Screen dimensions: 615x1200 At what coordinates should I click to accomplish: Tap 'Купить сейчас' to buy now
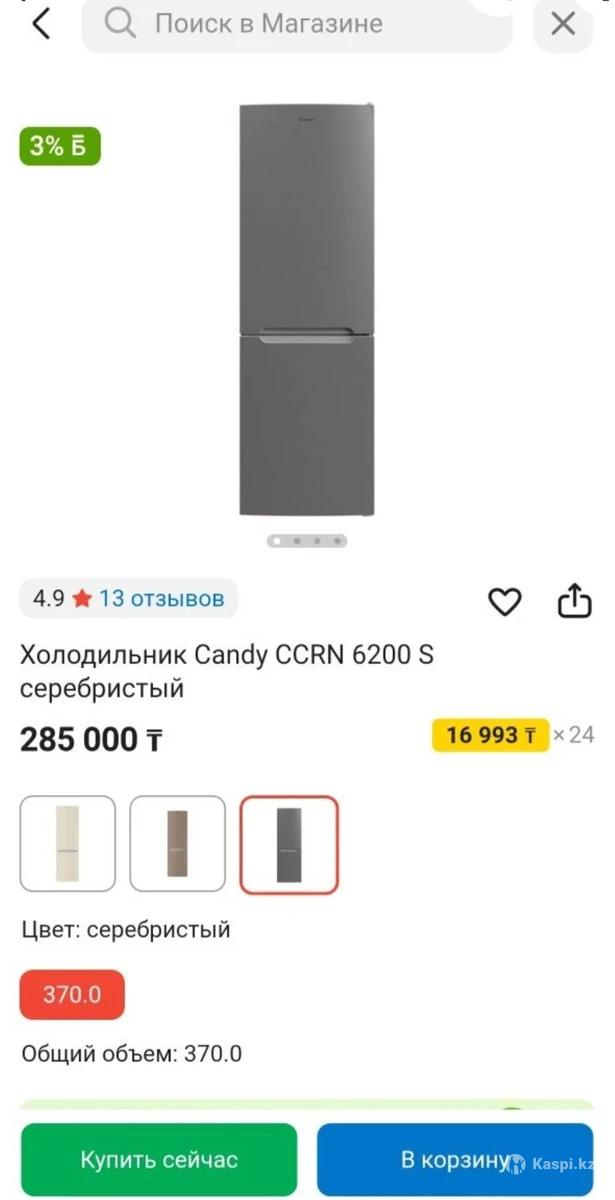tap(160, 1160)
